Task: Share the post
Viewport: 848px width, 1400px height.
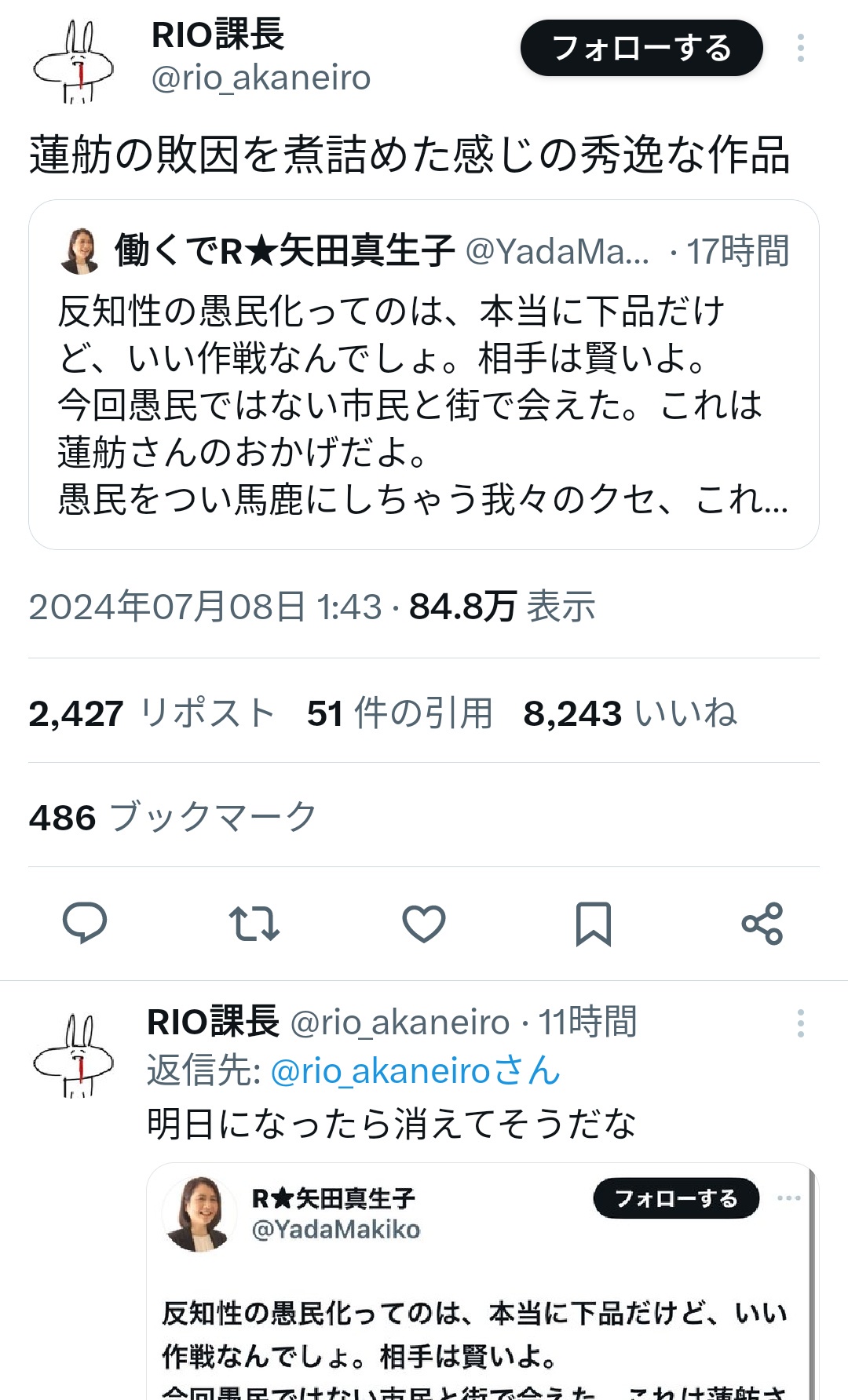Action: coord(762,923)
